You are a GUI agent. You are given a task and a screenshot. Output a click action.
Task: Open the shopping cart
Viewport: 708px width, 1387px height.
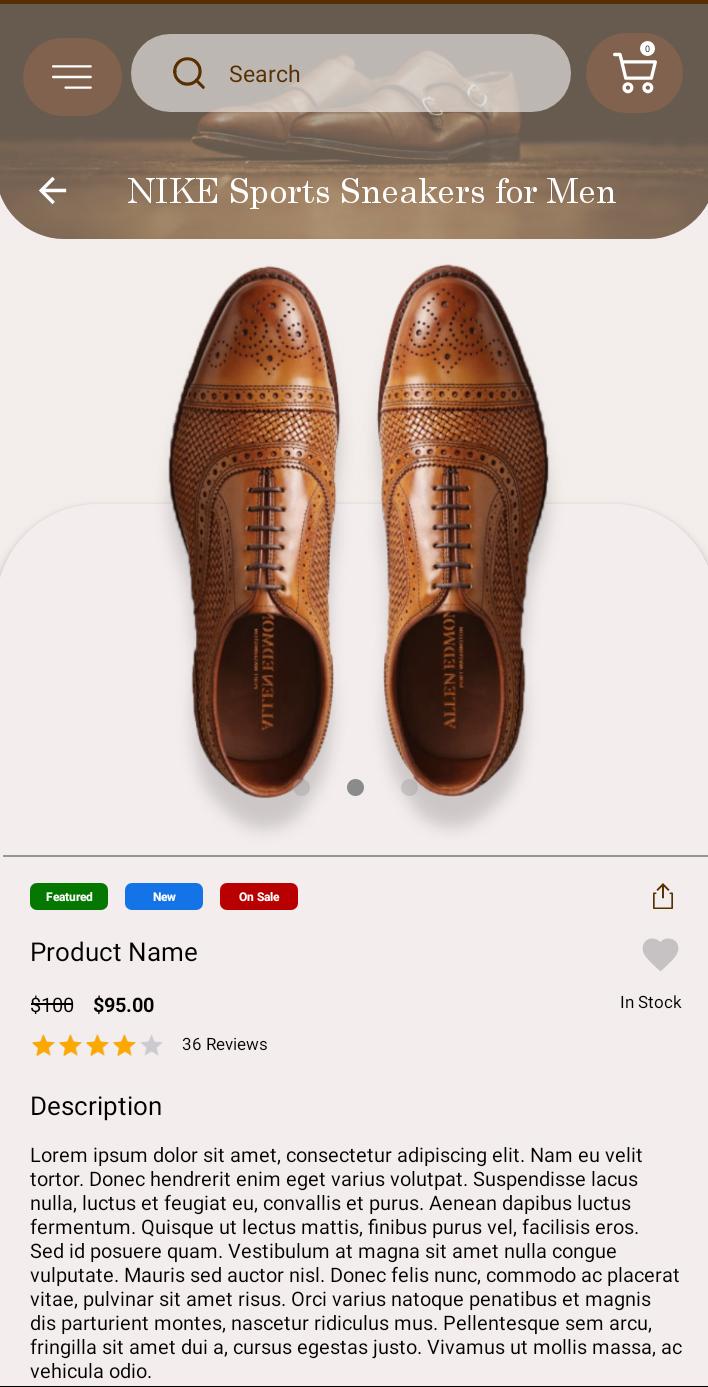(x=634, y=73)
